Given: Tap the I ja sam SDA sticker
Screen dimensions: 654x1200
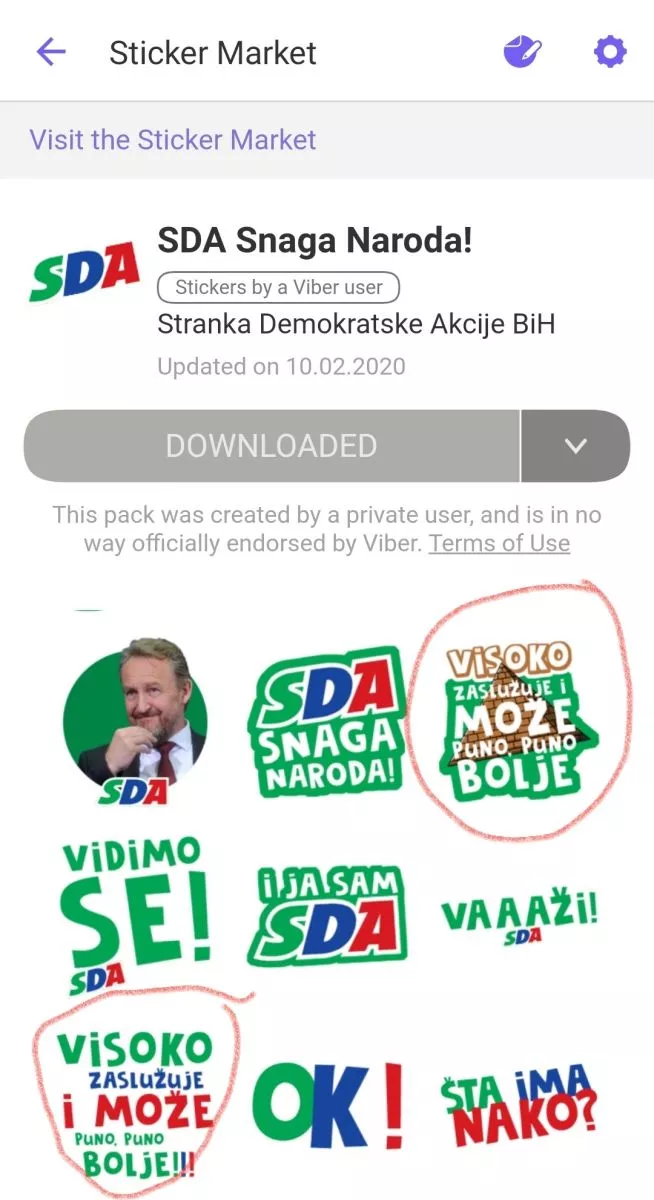Looking at the screenshot, I should coord(327,913).
